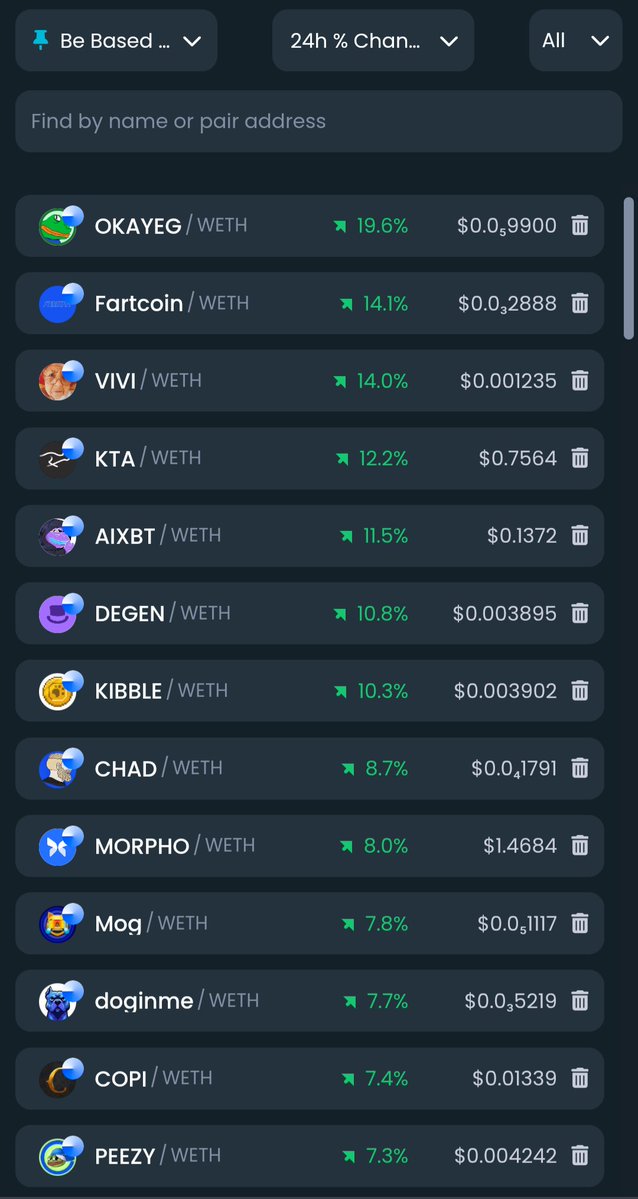Delete DEGEN from the watchlist
Viewport: 638px width, 1199px height.
(581, 613)
